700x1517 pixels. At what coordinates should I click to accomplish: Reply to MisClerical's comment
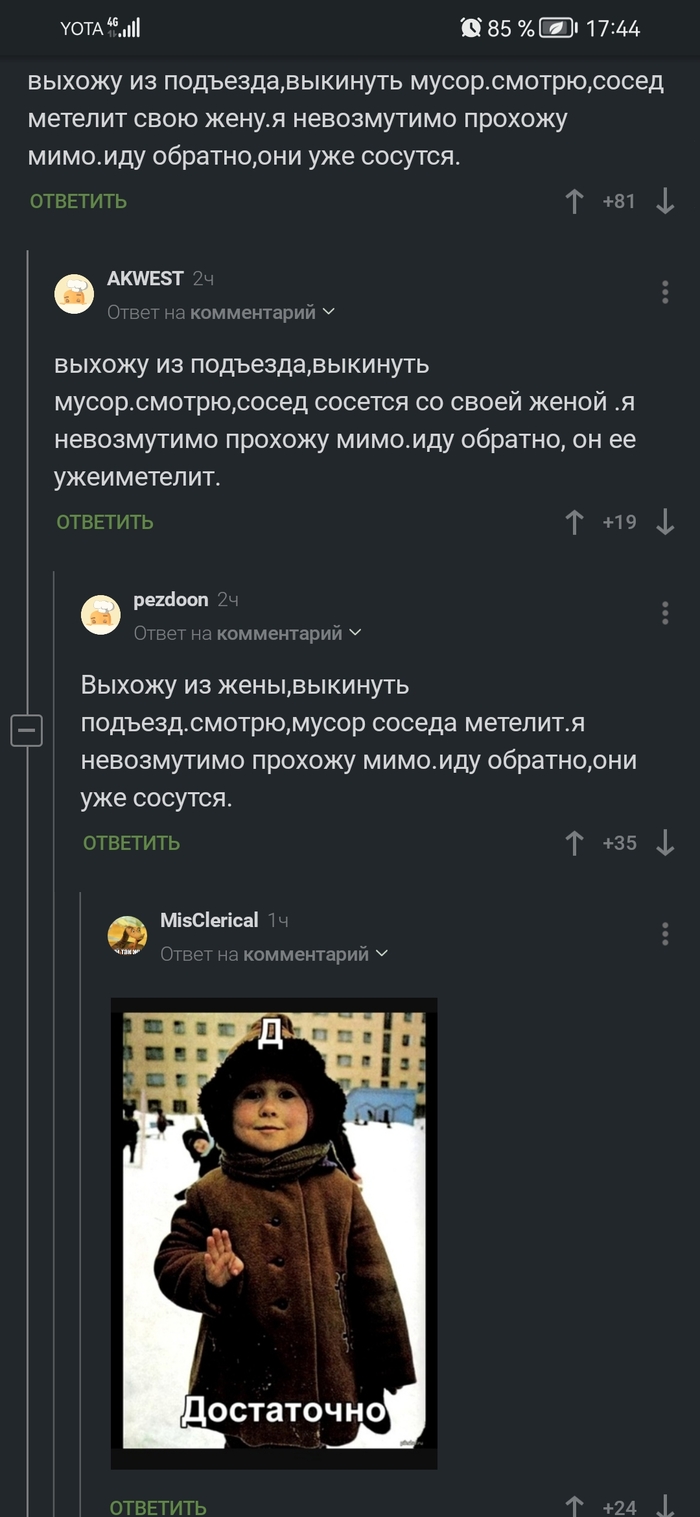158,1506
